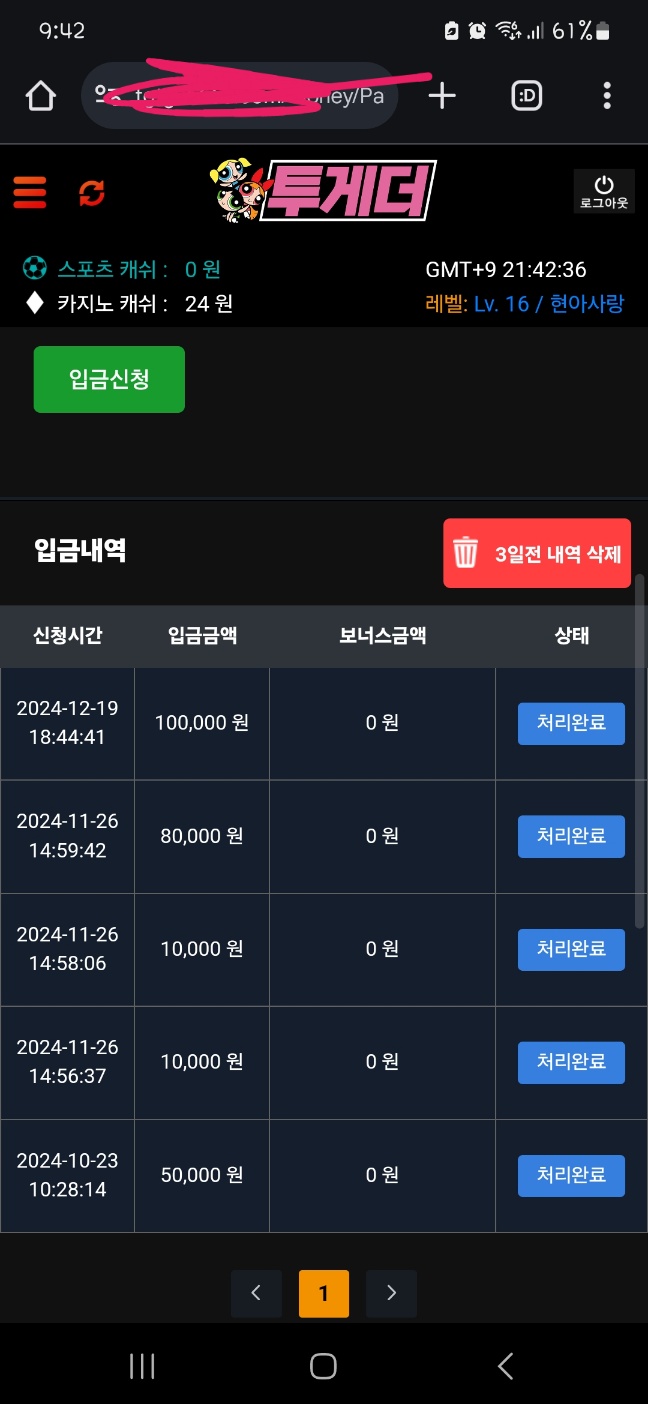Viewport: 648px width, 1404px height.
Task: Tap the orange refresh icon
Action: pos(92,192)
